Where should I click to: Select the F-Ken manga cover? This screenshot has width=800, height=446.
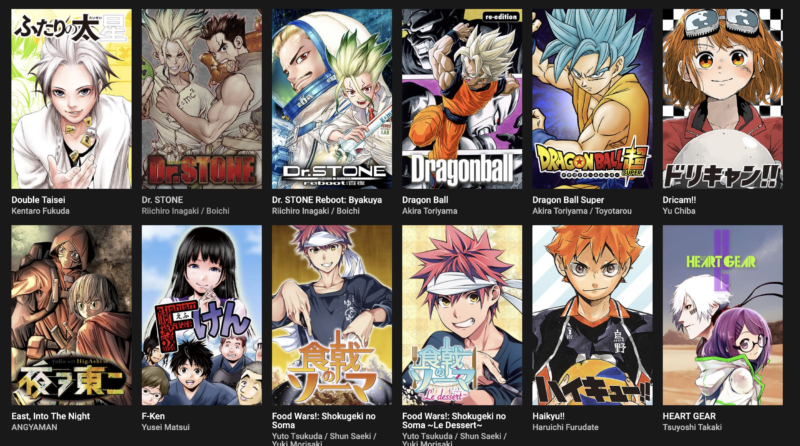201,315
